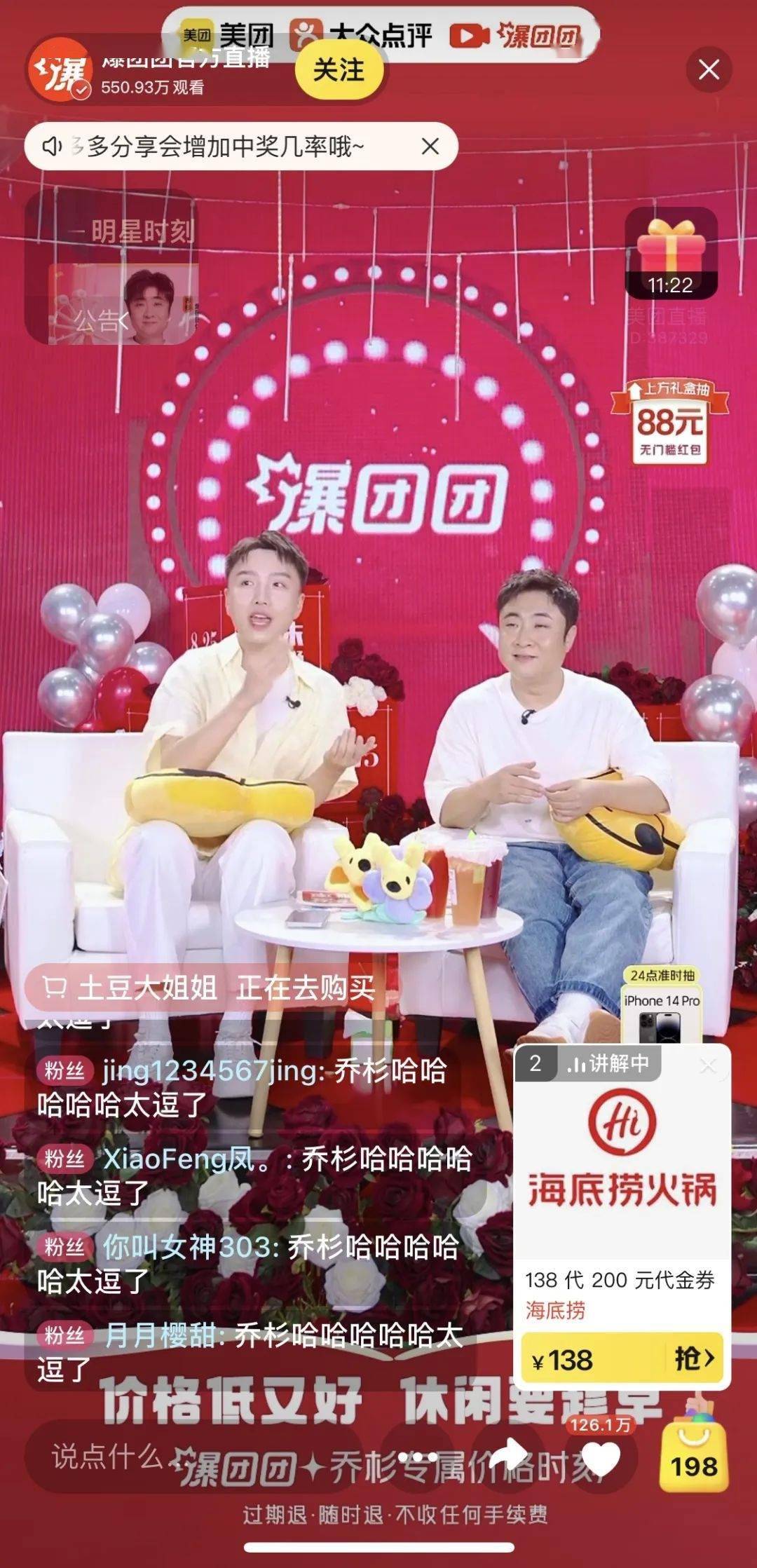Screen dimensions: 757x1568
Task: Share this live stream
Action: coord(507,1457)
